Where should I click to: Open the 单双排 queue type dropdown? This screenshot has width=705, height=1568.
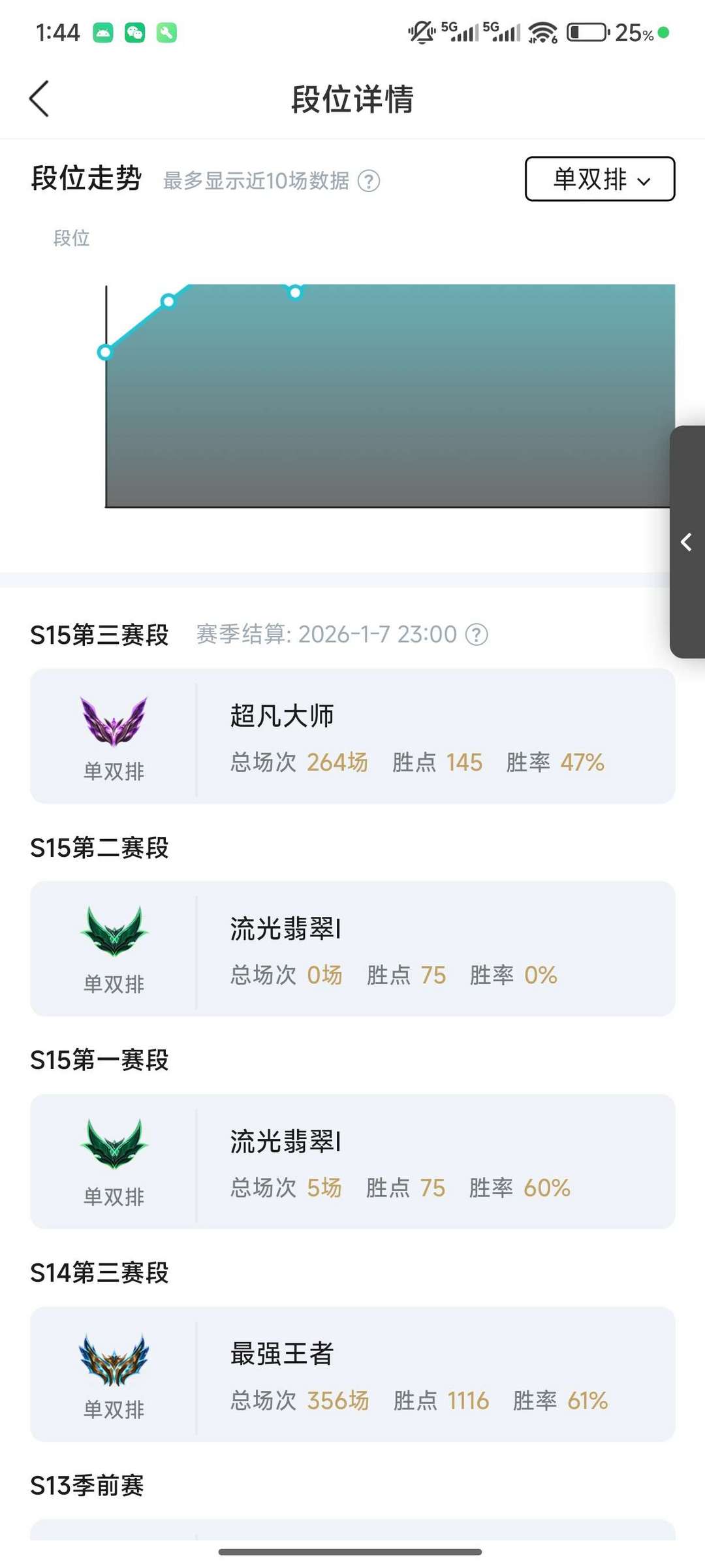(599, 179)
